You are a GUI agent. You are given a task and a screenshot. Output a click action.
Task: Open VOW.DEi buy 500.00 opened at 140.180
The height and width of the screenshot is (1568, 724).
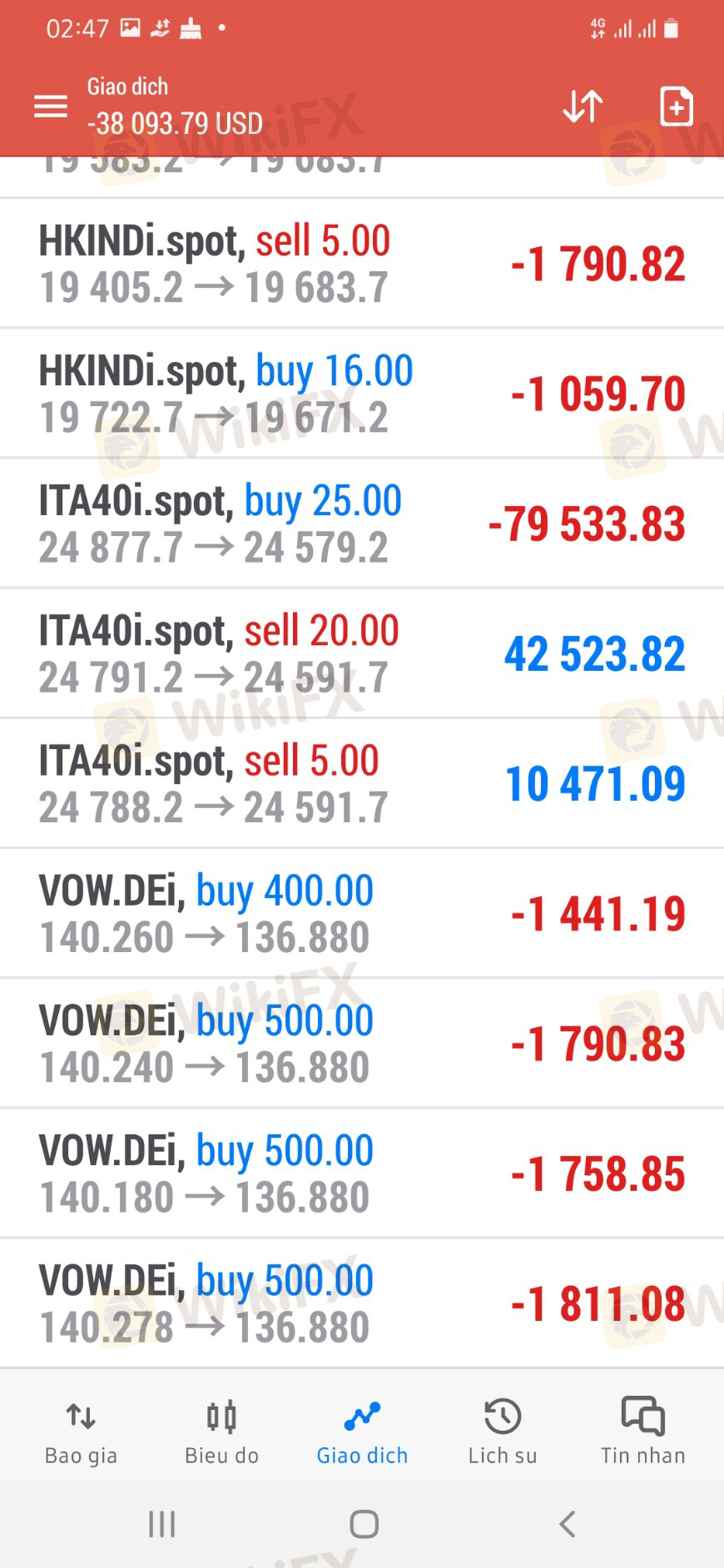361,1173
